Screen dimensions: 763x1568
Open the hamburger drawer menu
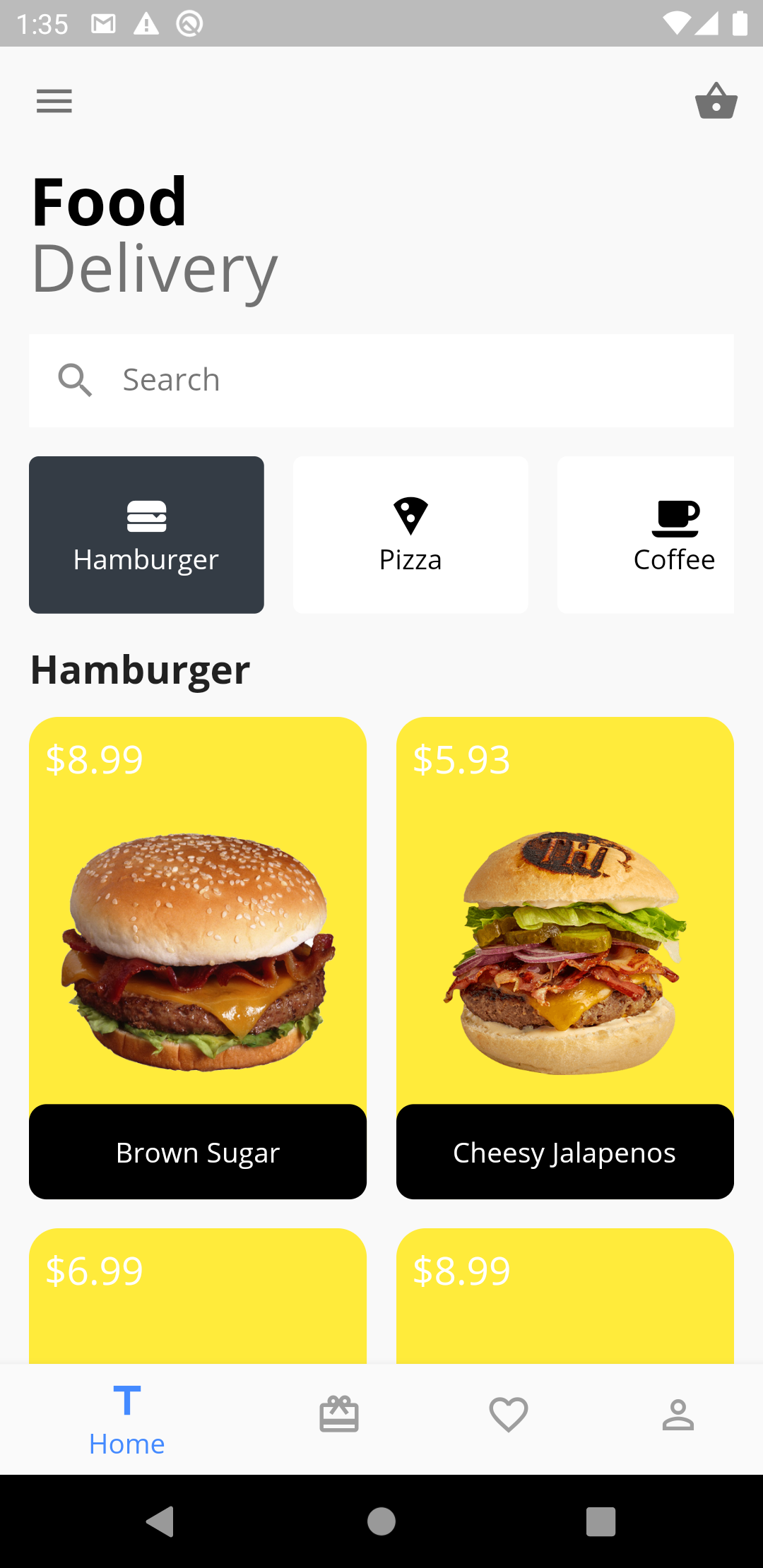[x=54, y=101]
